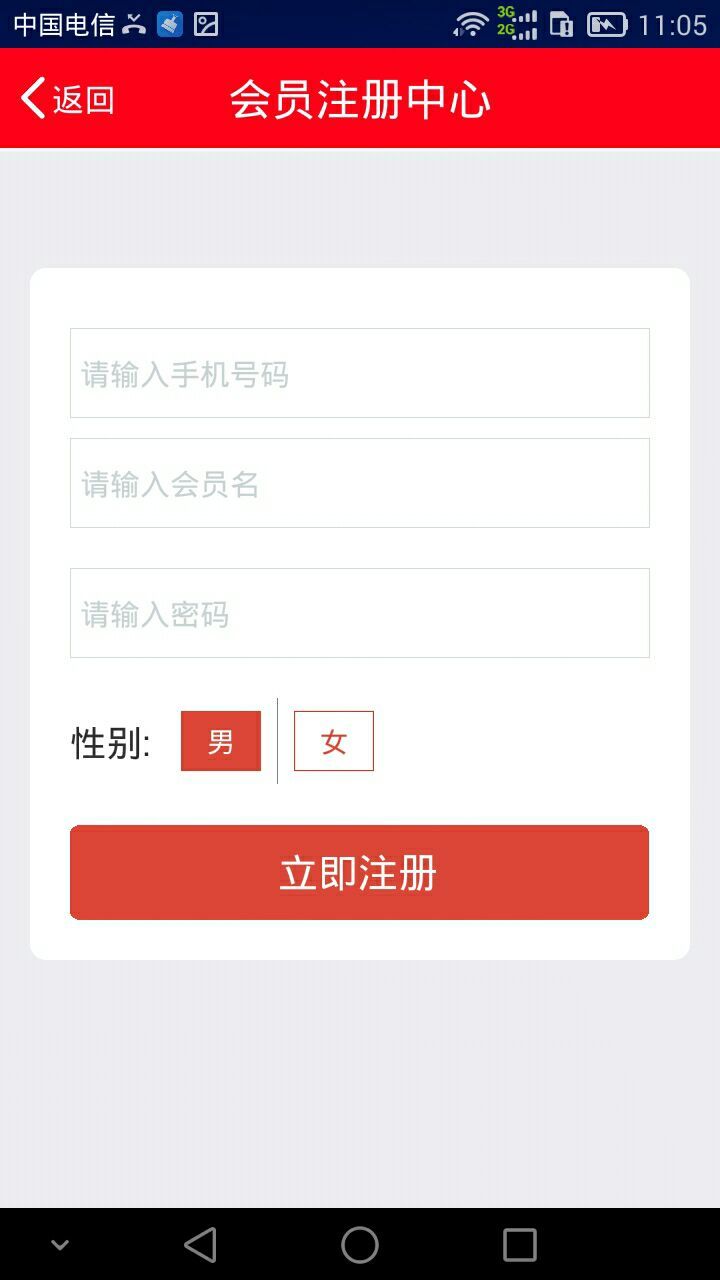Focus the phone number field 请输入手机号码
This screenshot has height=1280, width=720.
[360, 373]
